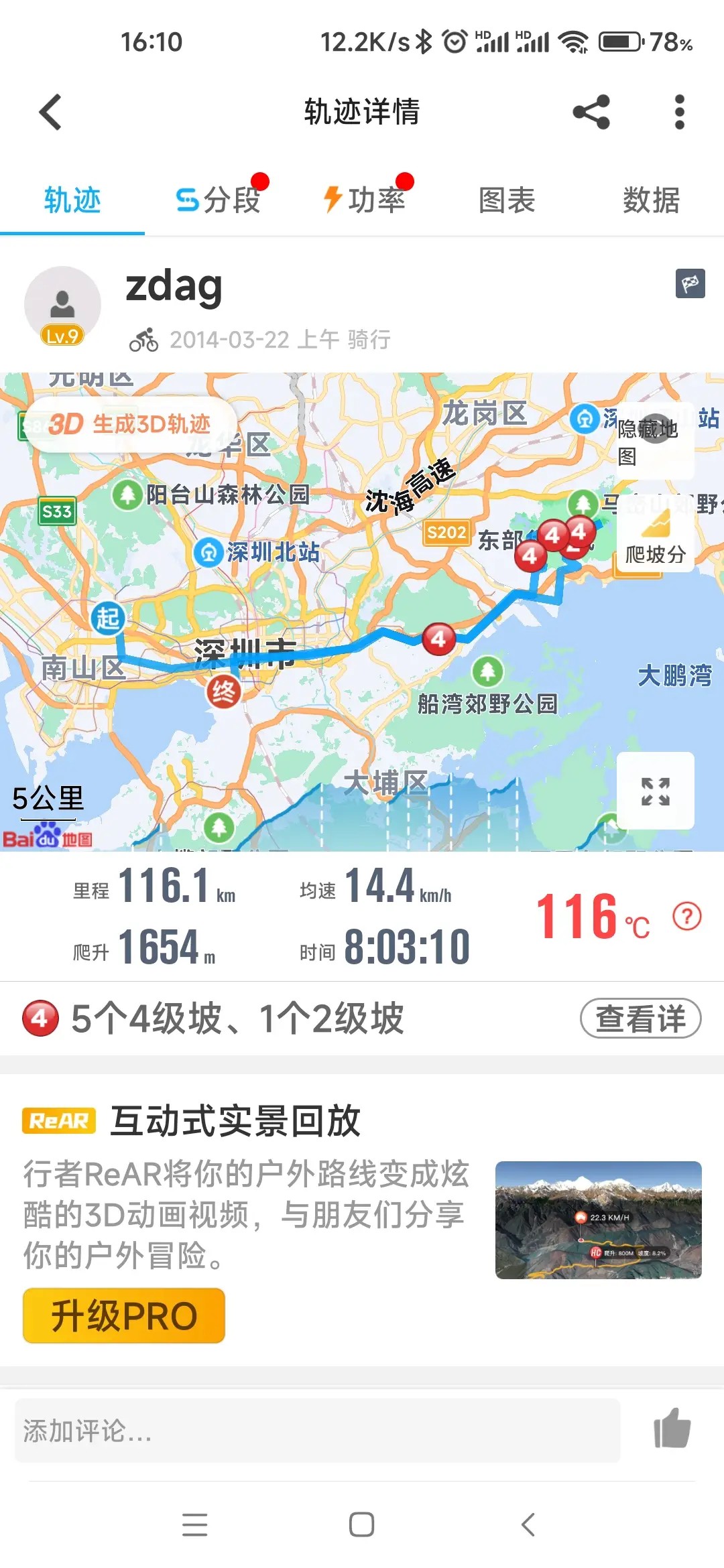Switch to the 分段 tab
The width and height of the screenshot is (724, 1568).
point(219,200)
